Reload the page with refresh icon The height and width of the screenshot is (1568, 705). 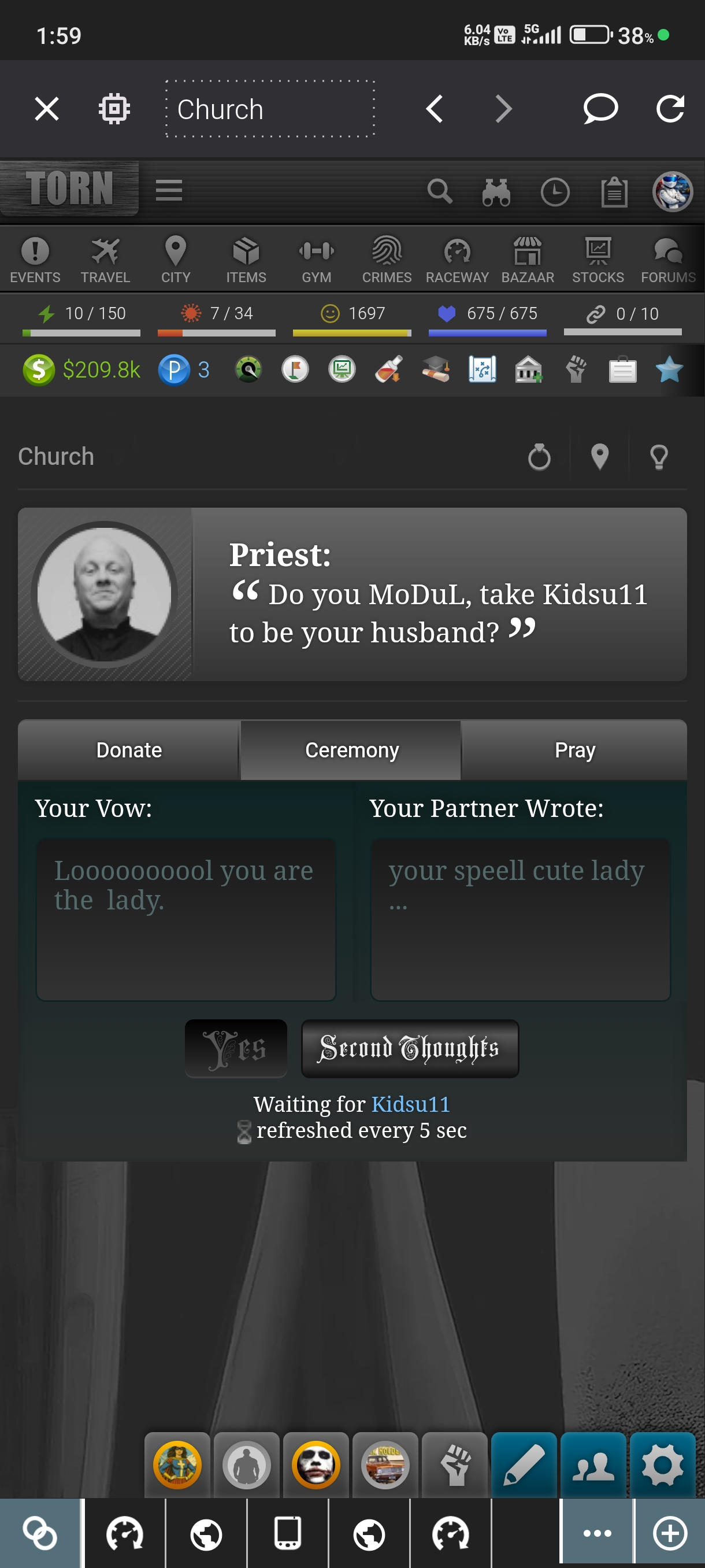[670, 110]
